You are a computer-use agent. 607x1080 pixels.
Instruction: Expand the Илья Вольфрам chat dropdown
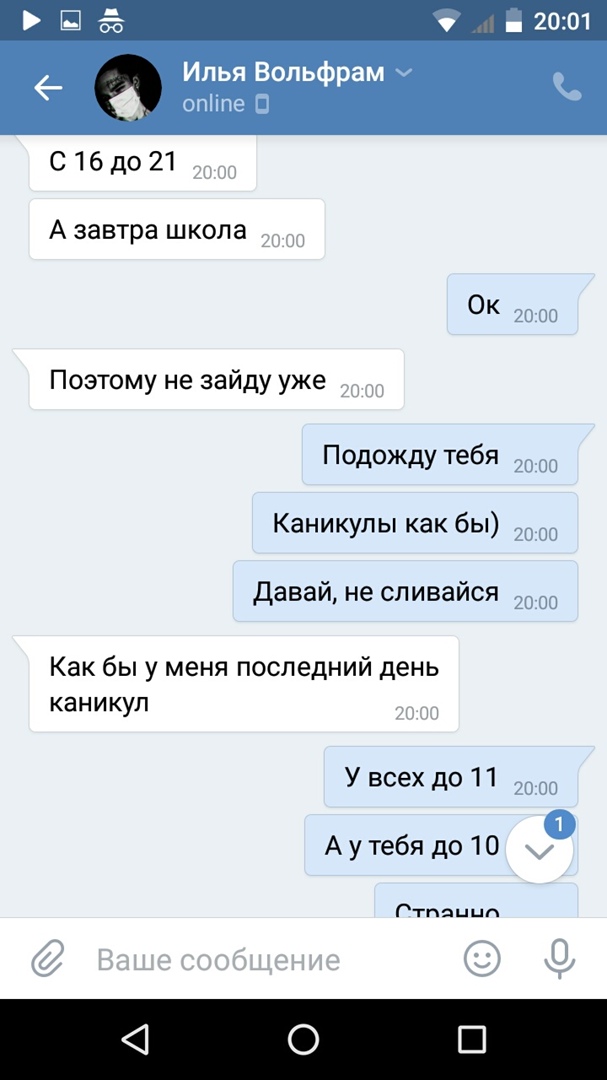click(403, 73)
